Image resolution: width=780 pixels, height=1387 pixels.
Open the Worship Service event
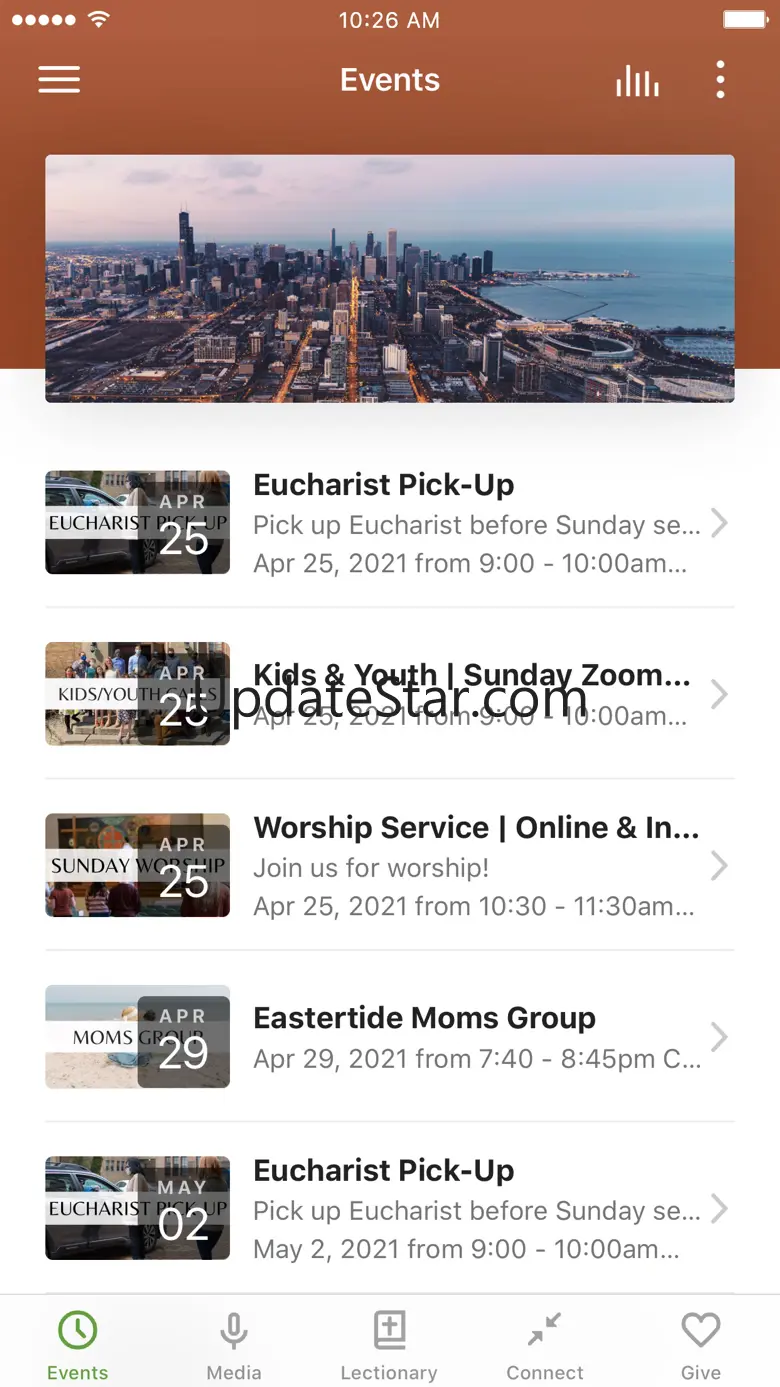390,866
